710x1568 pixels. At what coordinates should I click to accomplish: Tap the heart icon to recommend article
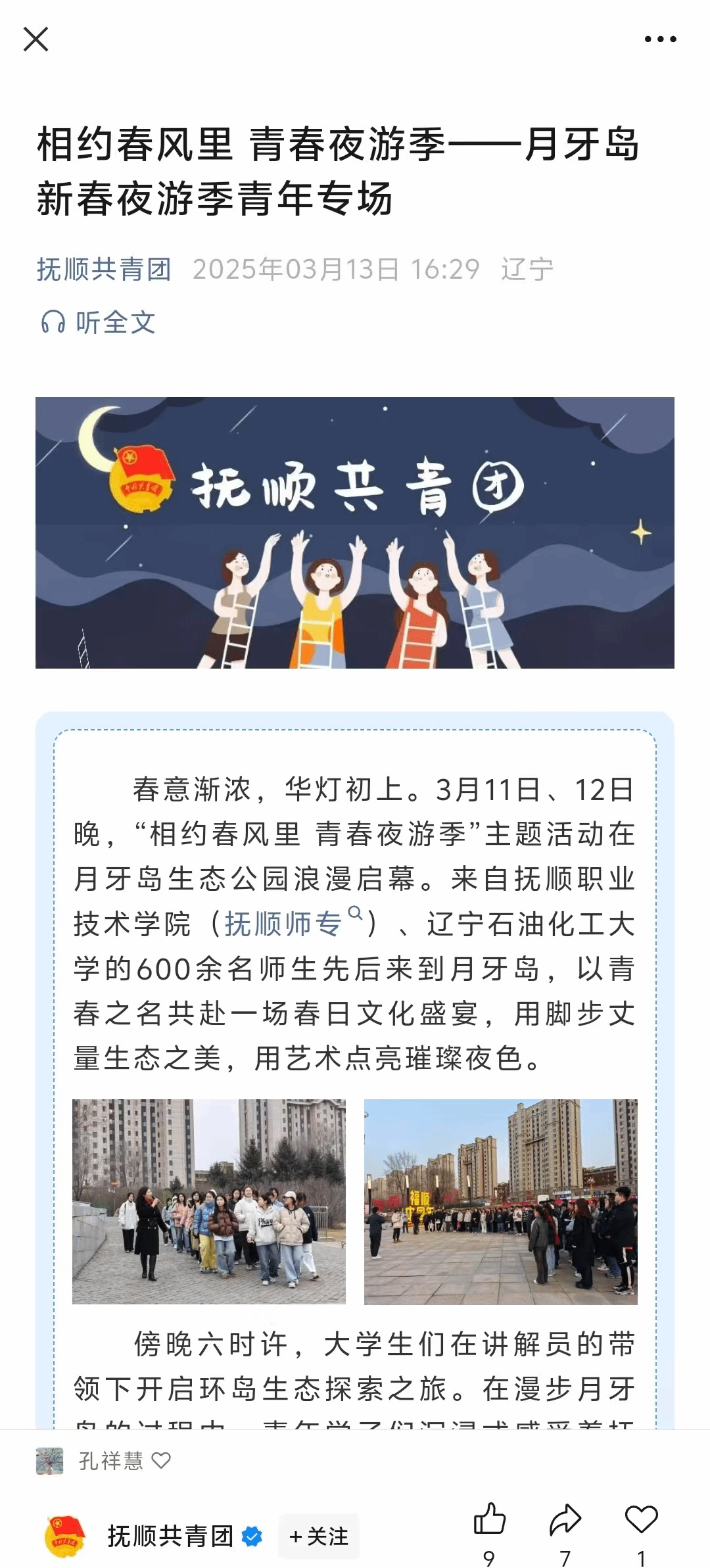point(641,1520)
